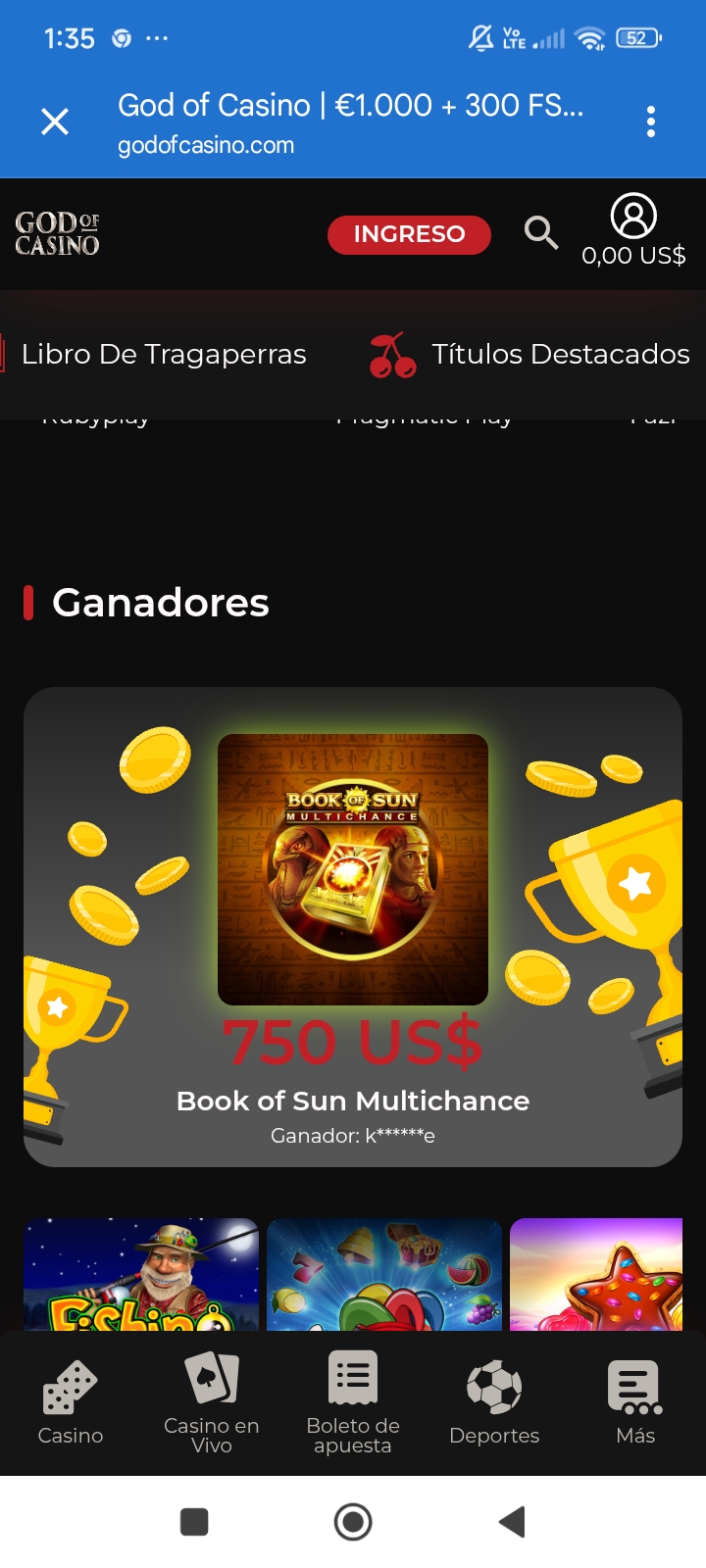Open the candy star game tile
The image size is (706, 1568).
point(596,1274)
